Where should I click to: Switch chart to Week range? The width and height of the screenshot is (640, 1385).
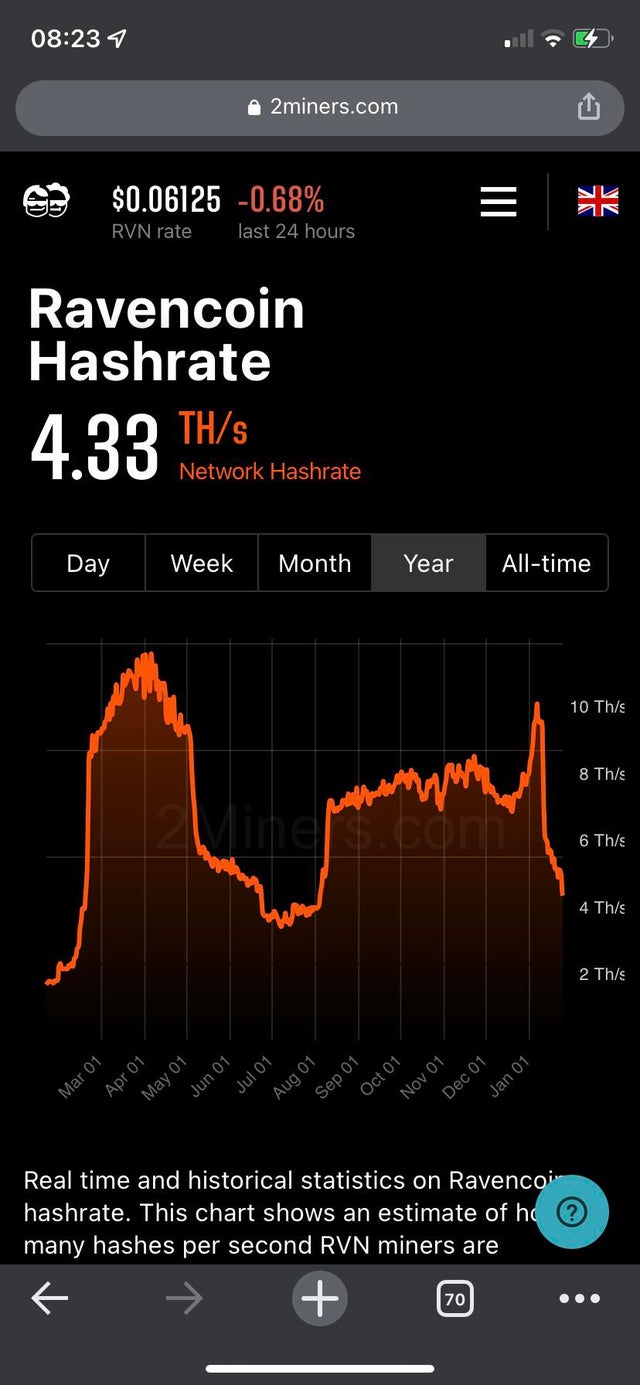202,563
